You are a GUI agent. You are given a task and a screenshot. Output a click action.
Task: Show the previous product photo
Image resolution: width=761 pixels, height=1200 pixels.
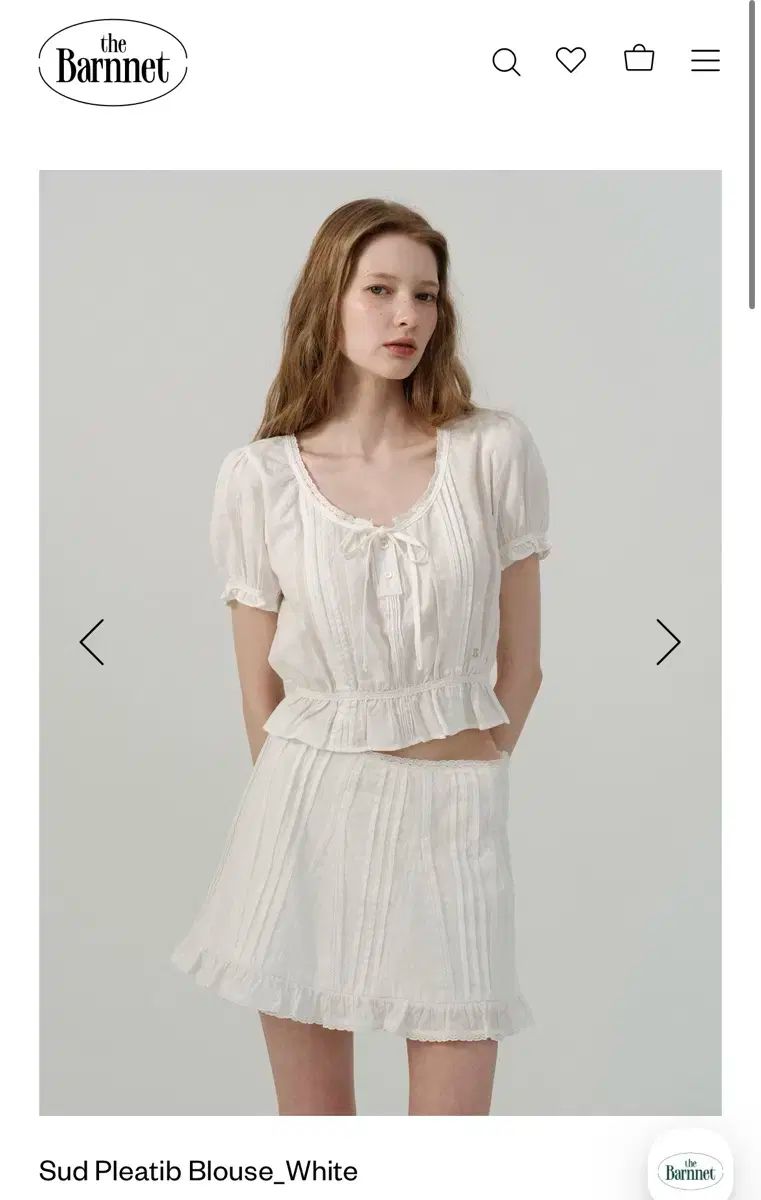[92, 642]
